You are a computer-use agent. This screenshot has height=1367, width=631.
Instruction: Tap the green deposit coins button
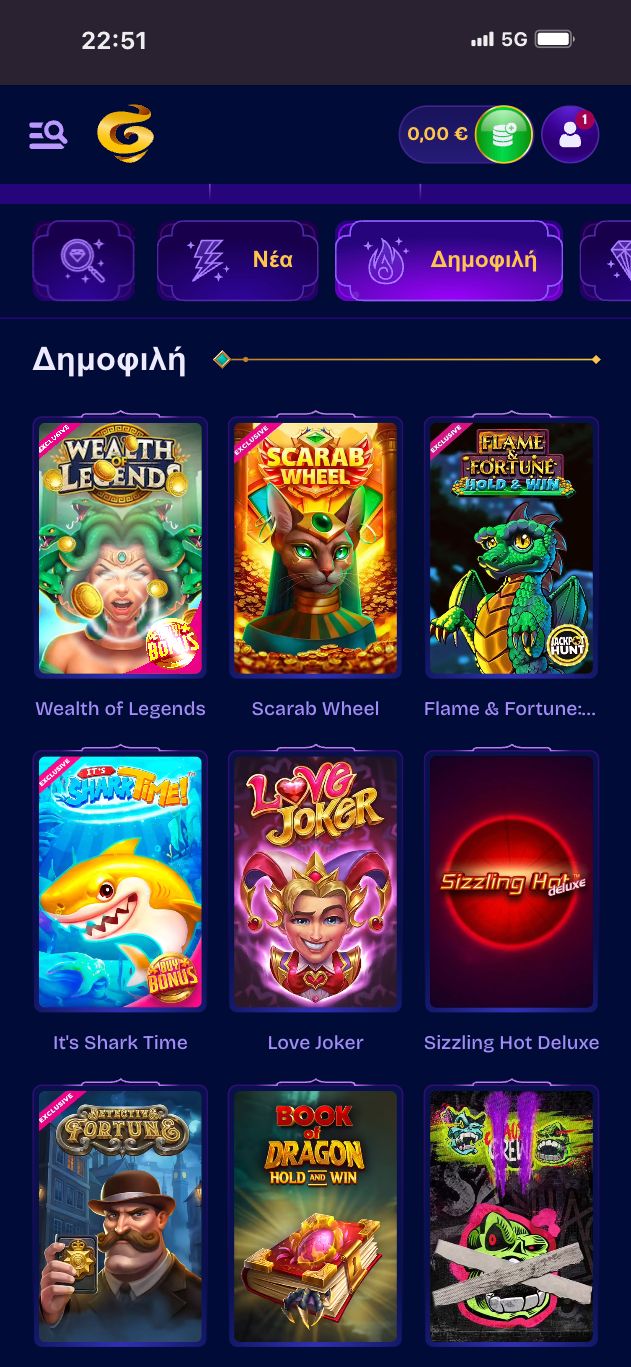click(x=503, y=134)
